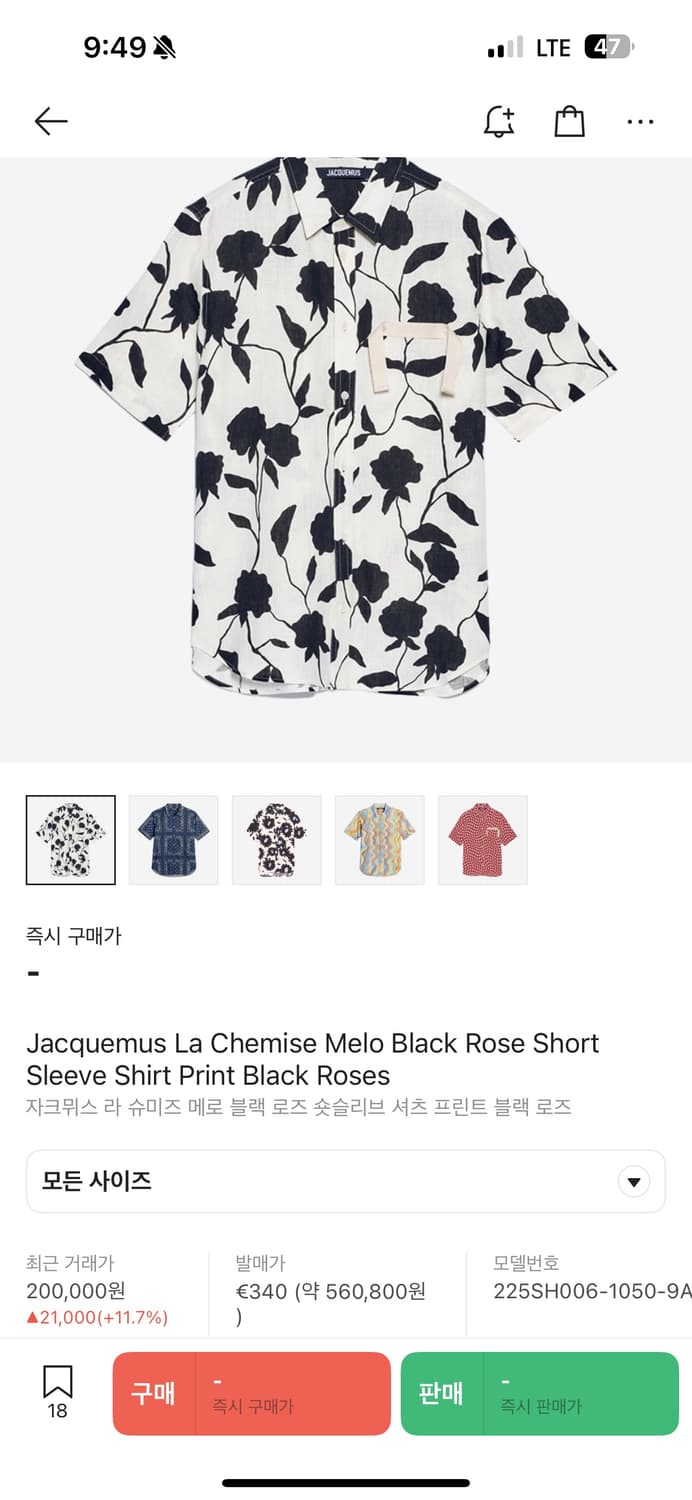This screenshot has width=692, height=1500.
Task: Open the three-dot overflow menu
Action: coord(640,122)
